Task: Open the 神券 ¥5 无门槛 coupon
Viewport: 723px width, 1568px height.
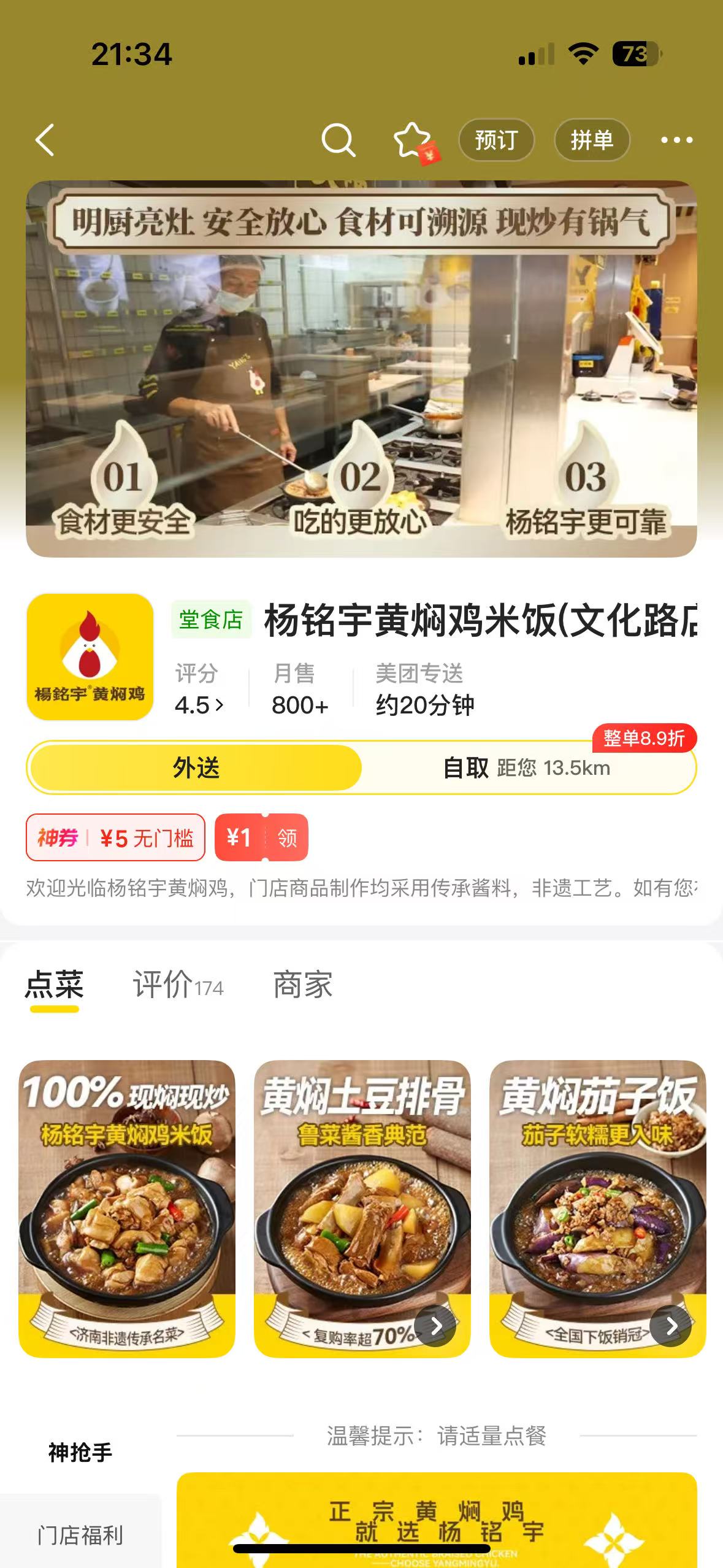Action: (115, 837)
